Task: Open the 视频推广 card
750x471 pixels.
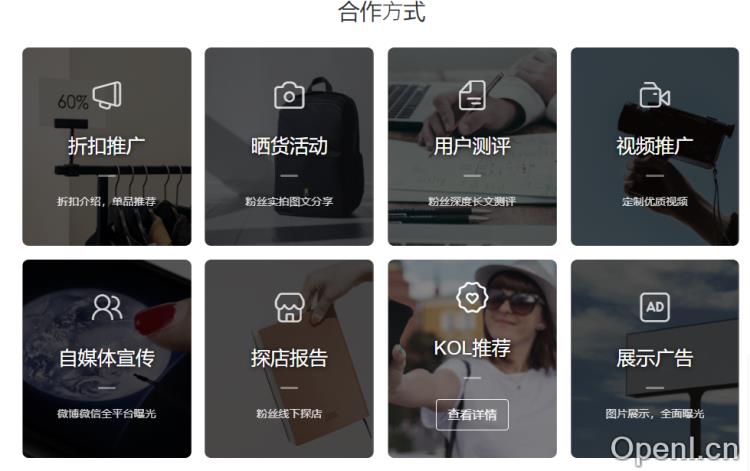Action: (x=654, y=146)
